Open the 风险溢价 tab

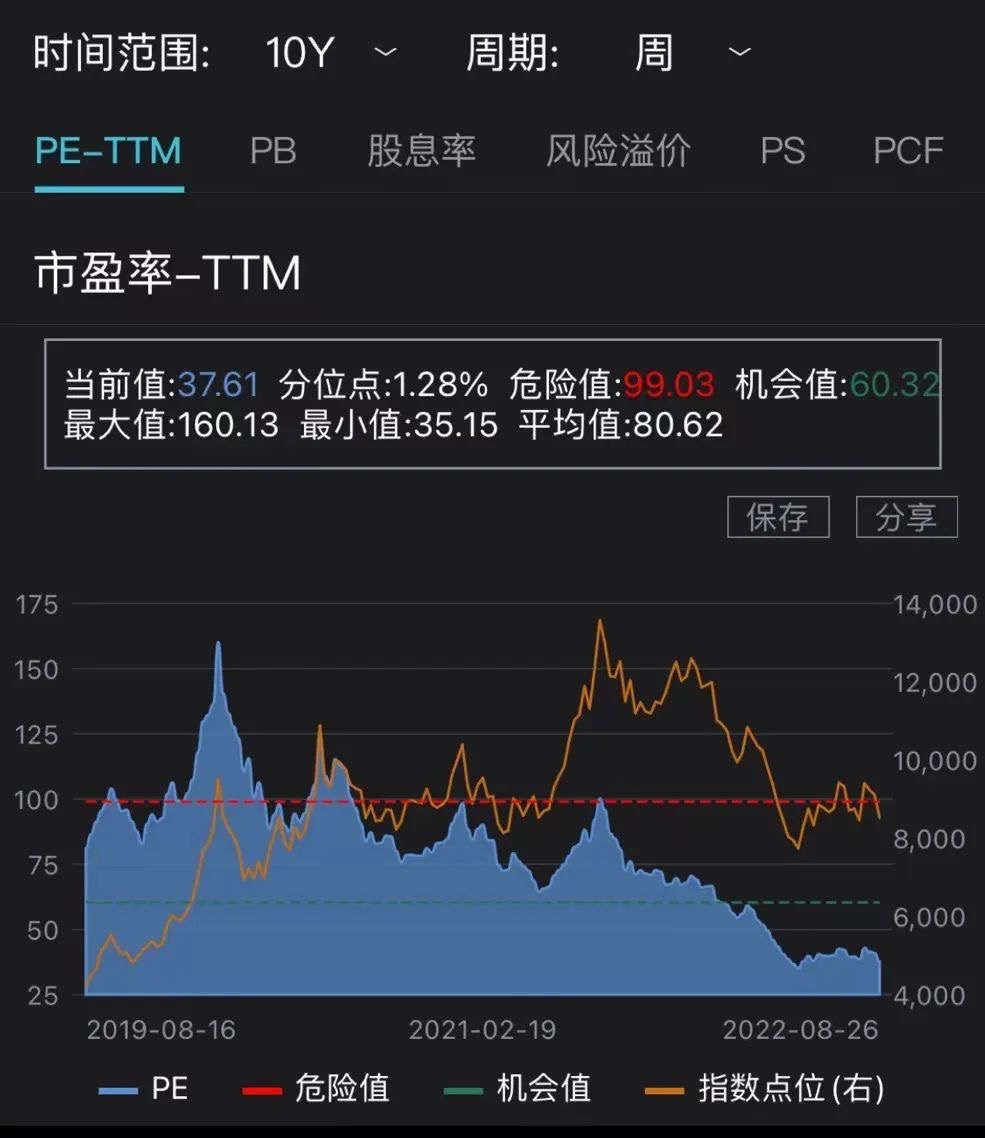tap(618, 150)
